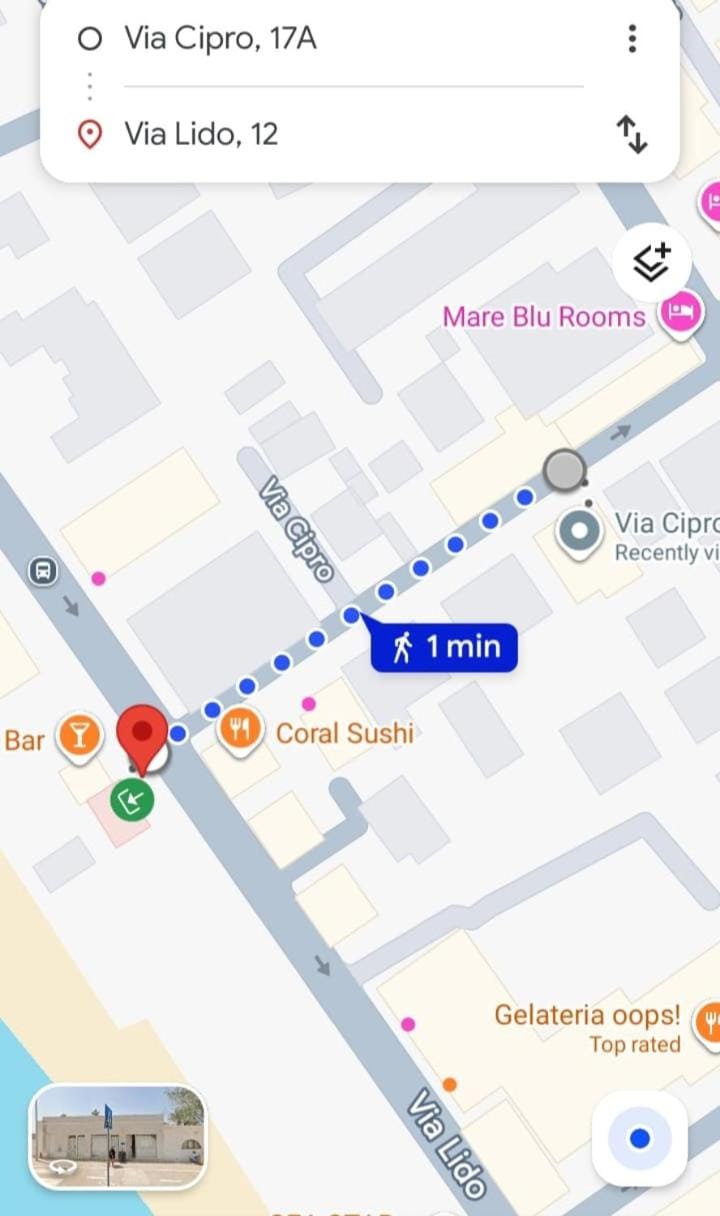Image resolution: width=720 pixels, height=1216 pixels.
Task: Open the map layers button
Action: coord(652,262)
